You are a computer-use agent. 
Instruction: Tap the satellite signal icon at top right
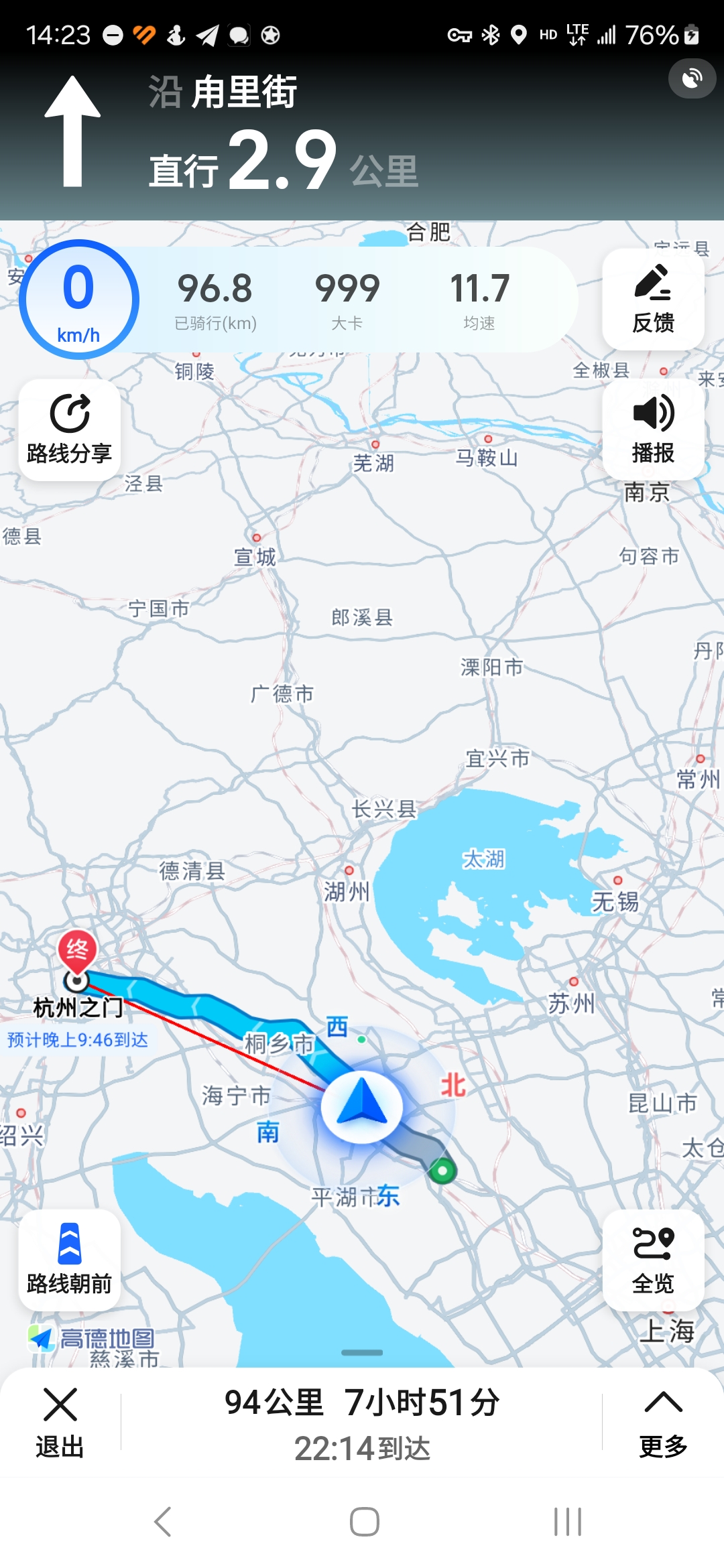691,78
